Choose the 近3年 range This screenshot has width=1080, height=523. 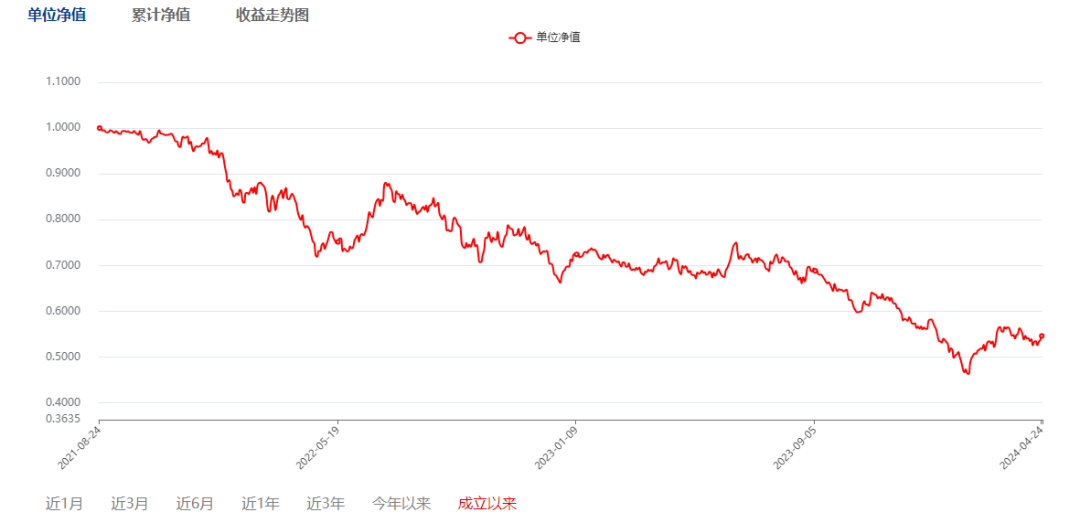[x=326, y=503]
